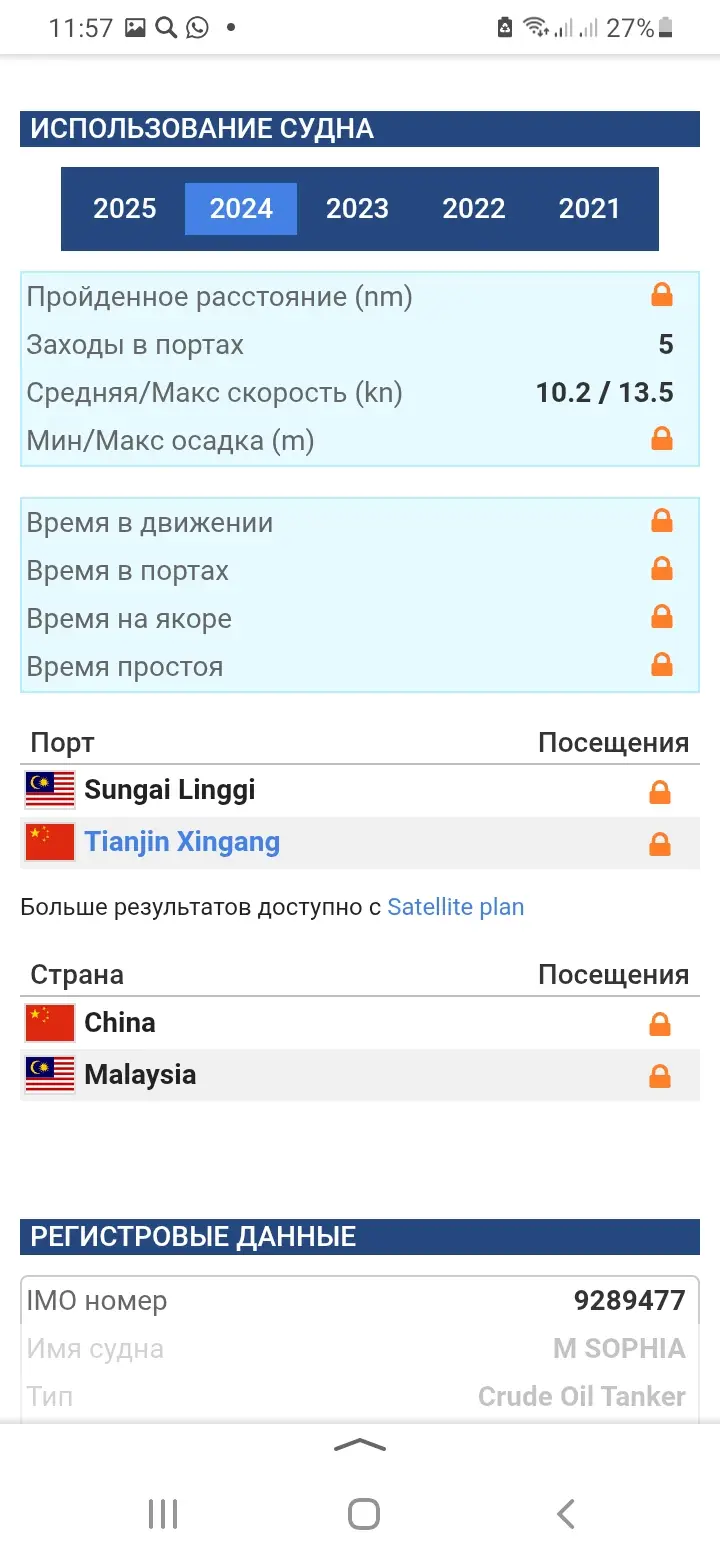Unlock visits for Sungai Linggi

point(659,793)
